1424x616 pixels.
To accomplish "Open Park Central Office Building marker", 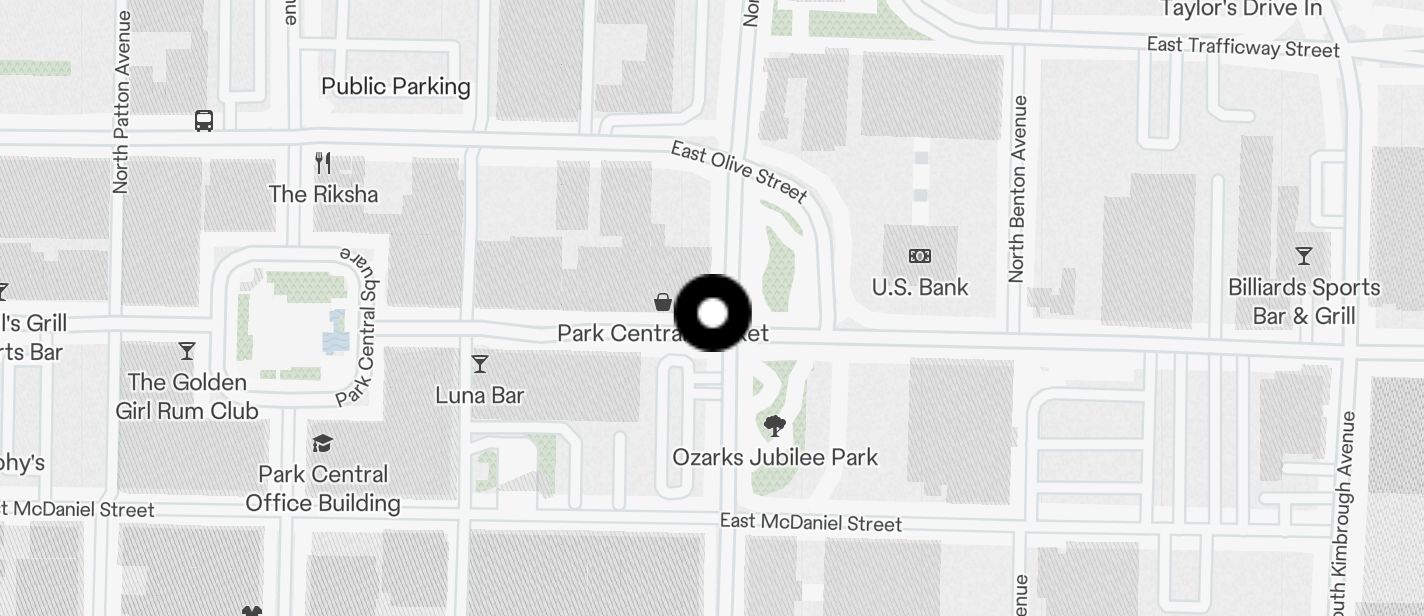I will [x=322, y=443].
